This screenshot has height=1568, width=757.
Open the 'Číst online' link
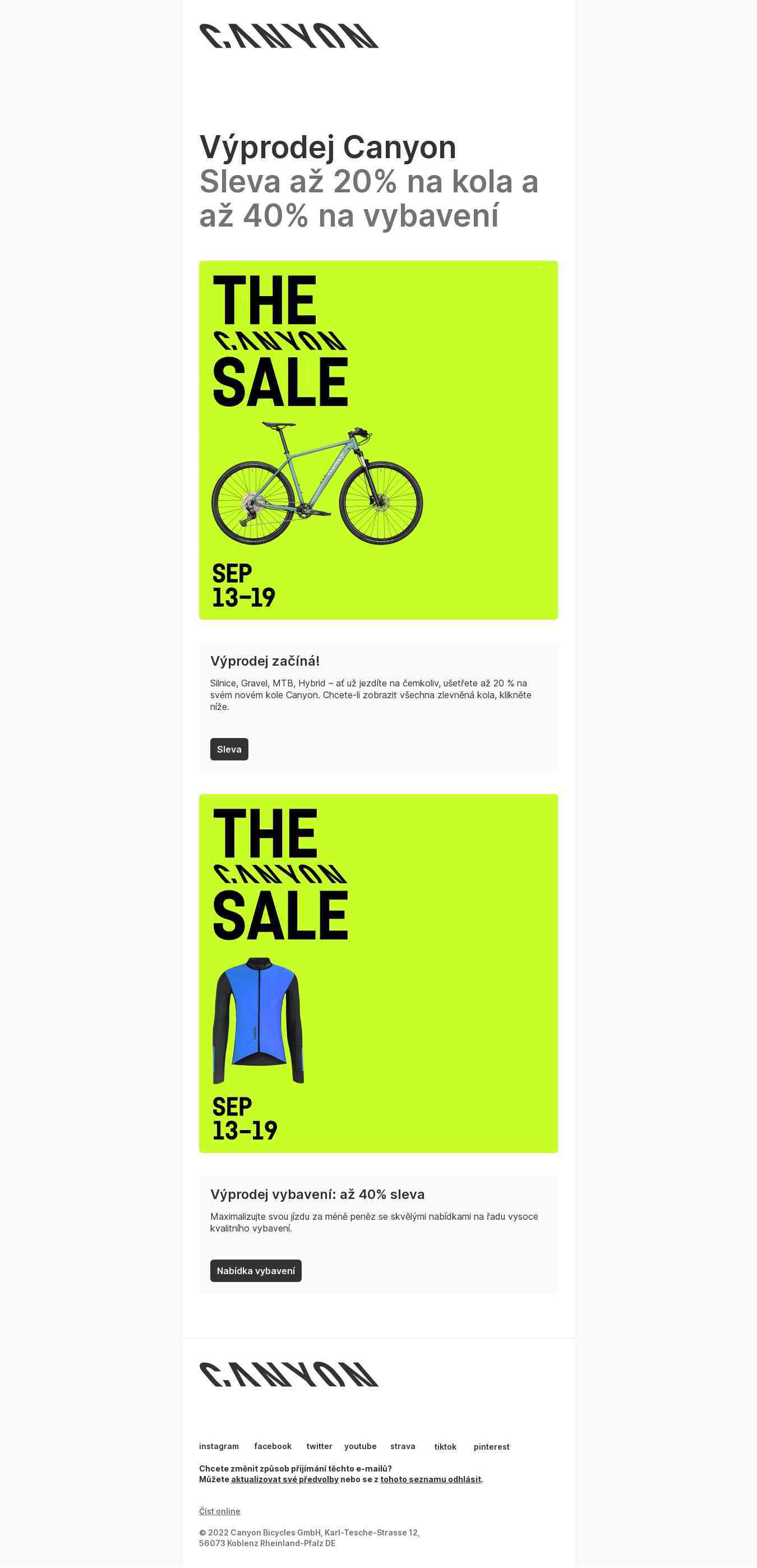coord(220,1511)
